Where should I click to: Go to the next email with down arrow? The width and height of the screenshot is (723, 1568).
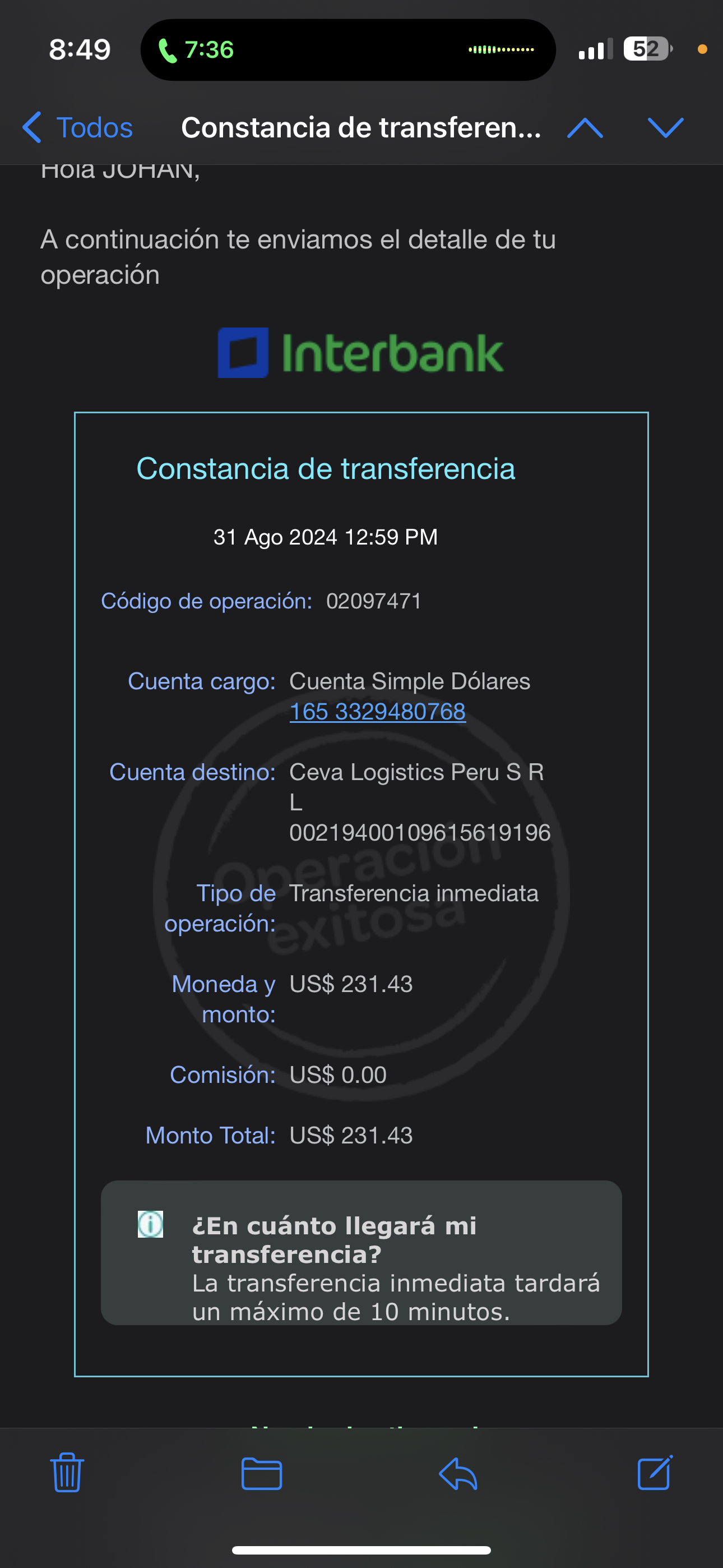666,128
